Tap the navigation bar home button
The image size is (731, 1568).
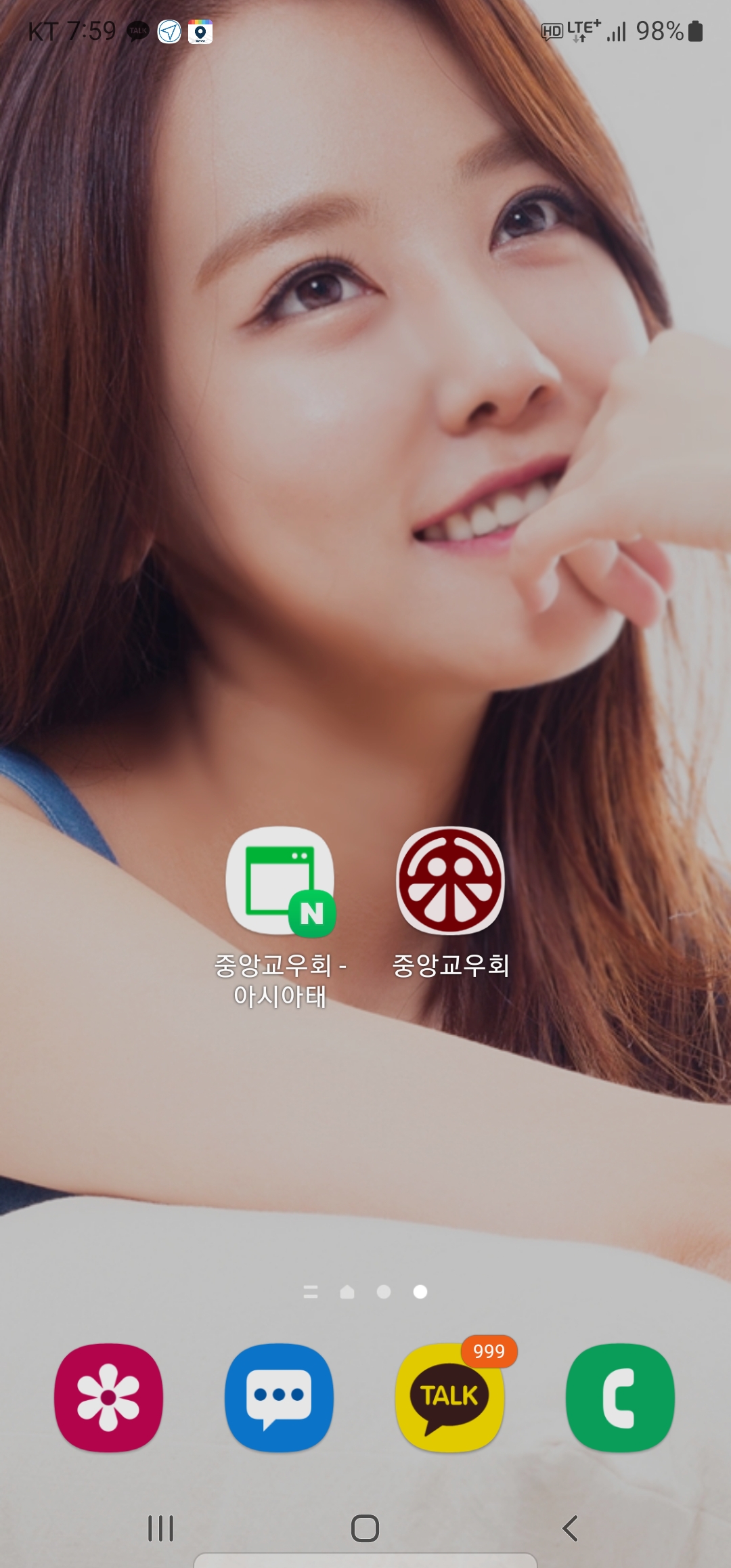[365, 1528]
